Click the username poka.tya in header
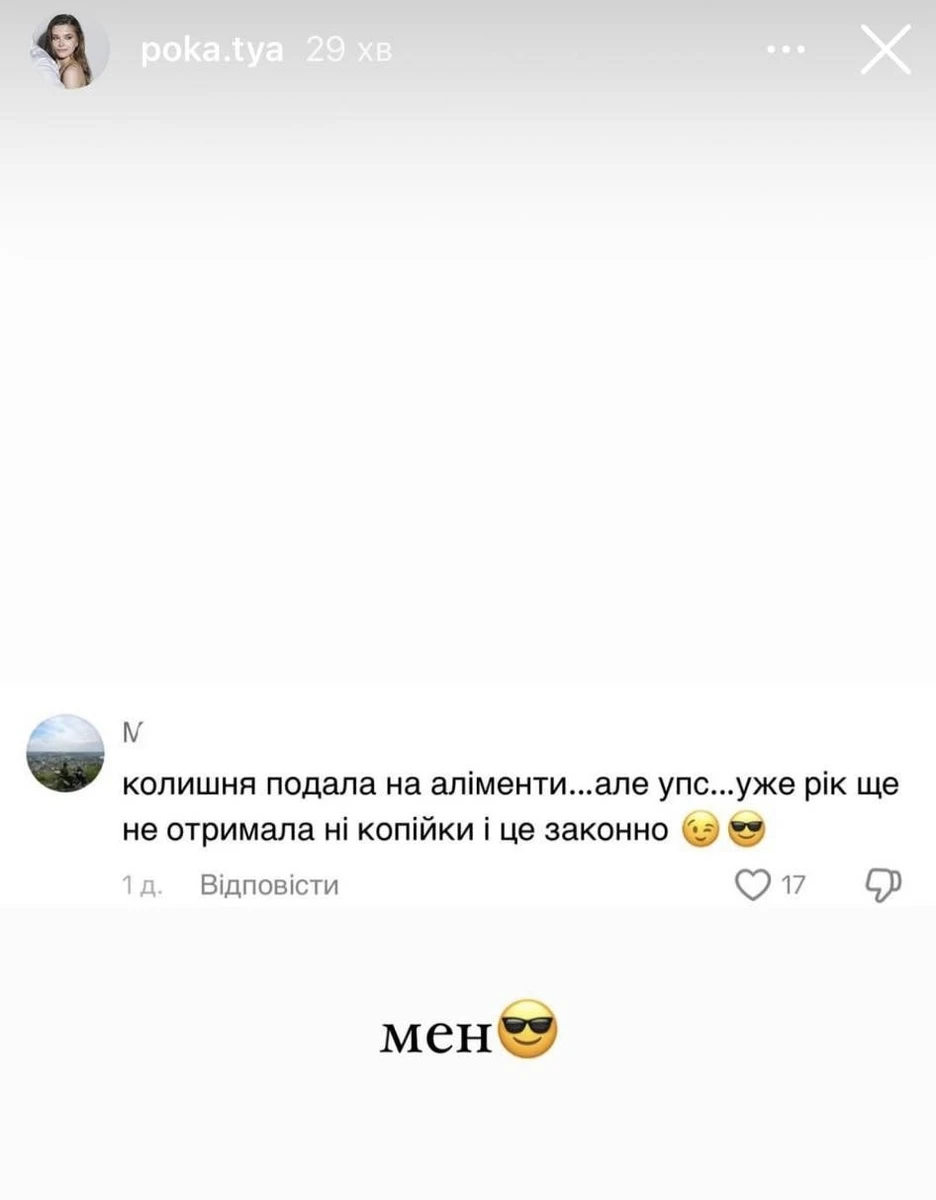 [x=210, y=48]
